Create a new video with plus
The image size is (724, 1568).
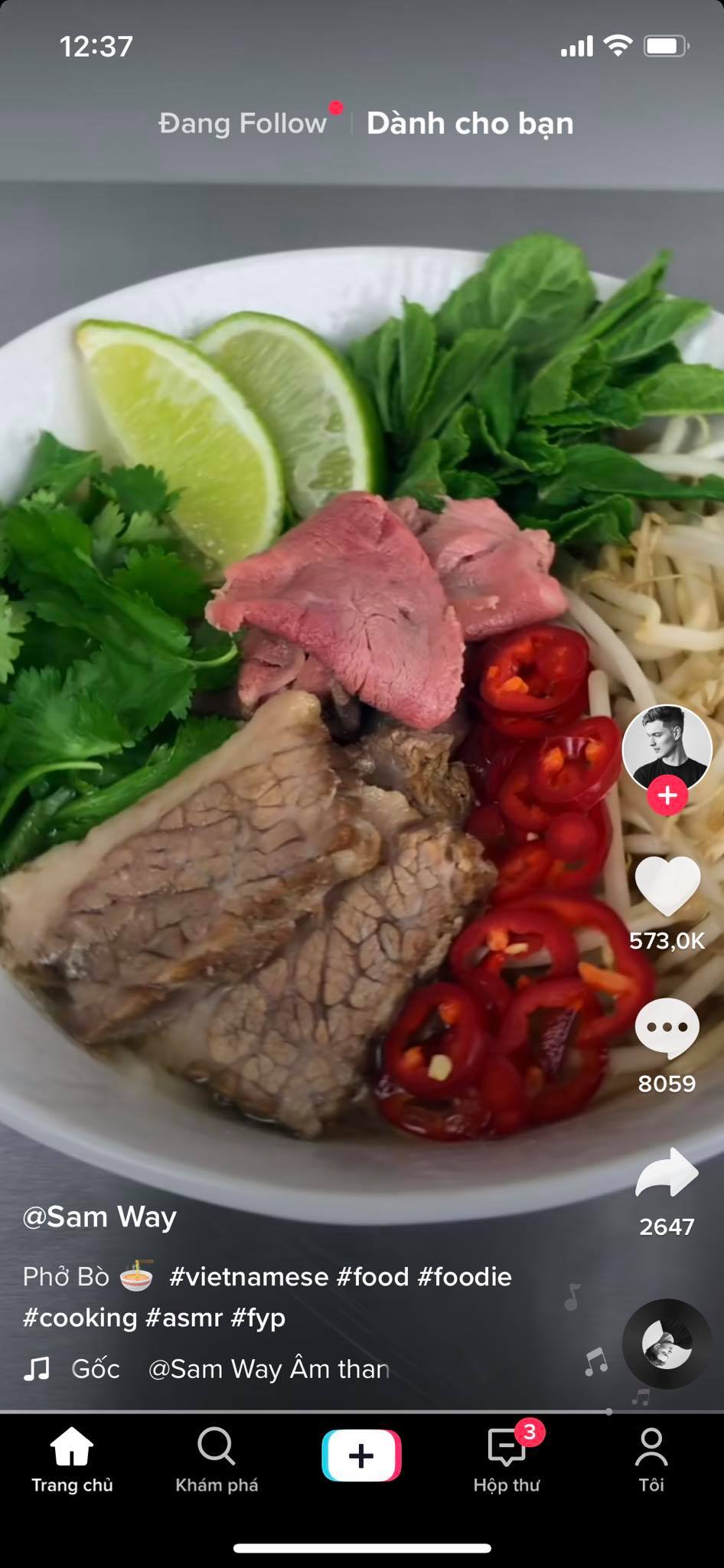361,1455
